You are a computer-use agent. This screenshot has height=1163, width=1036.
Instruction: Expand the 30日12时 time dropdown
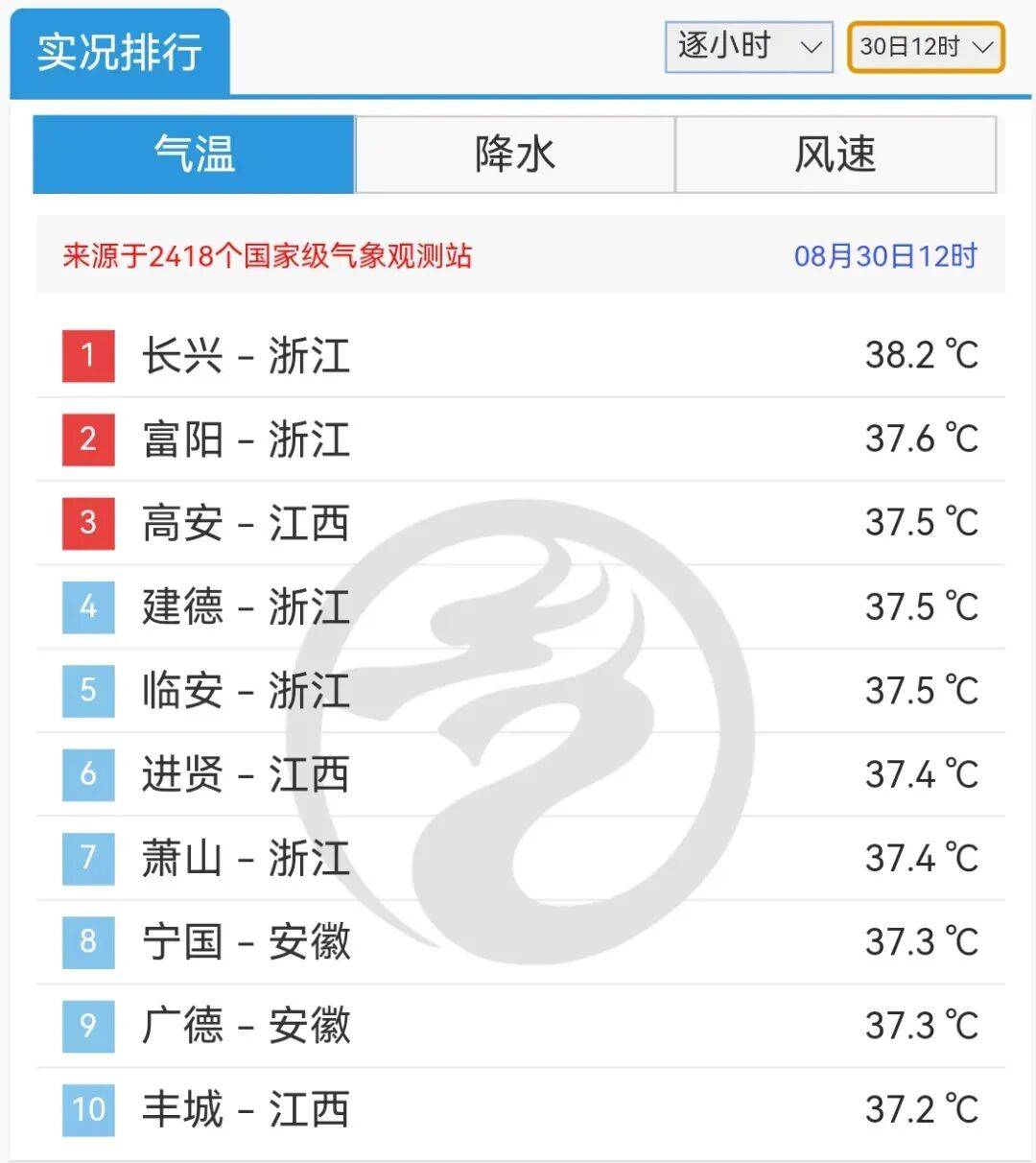(x=925, y=47)
